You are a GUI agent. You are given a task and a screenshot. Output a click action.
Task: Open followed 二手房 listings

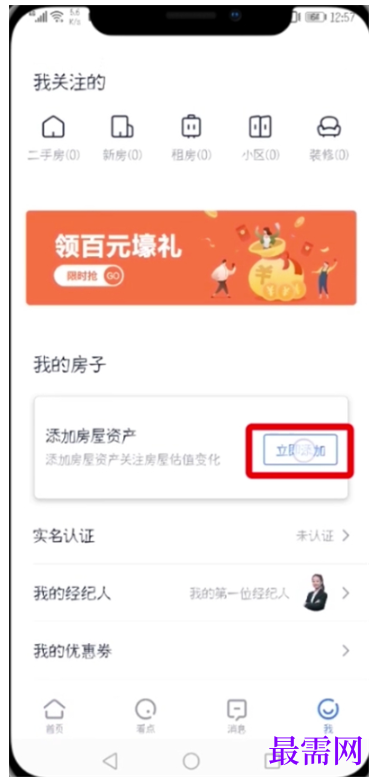pos(53,137)
